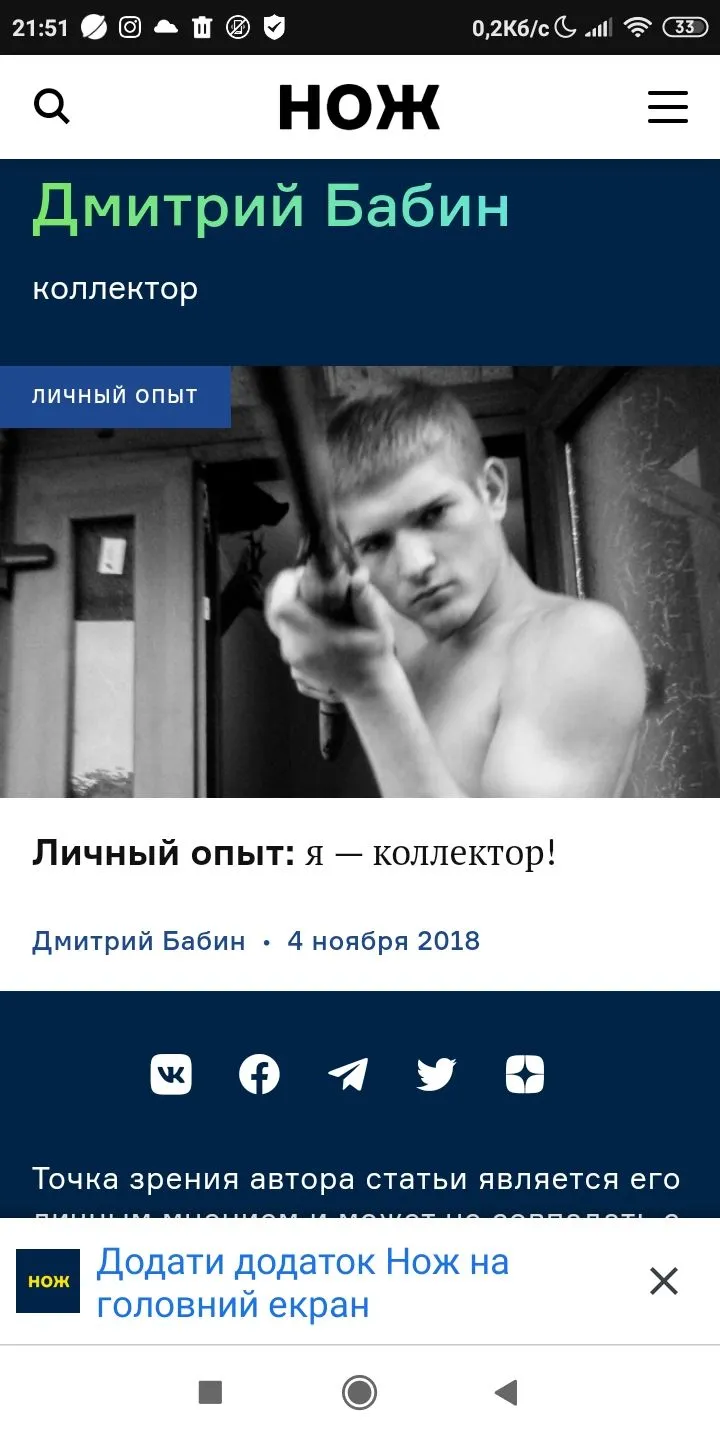Image resolution: width=720 pixels, height=1440 pixels.
Task: Go to the НОЖ homepage logo
Action: [359, 107]
